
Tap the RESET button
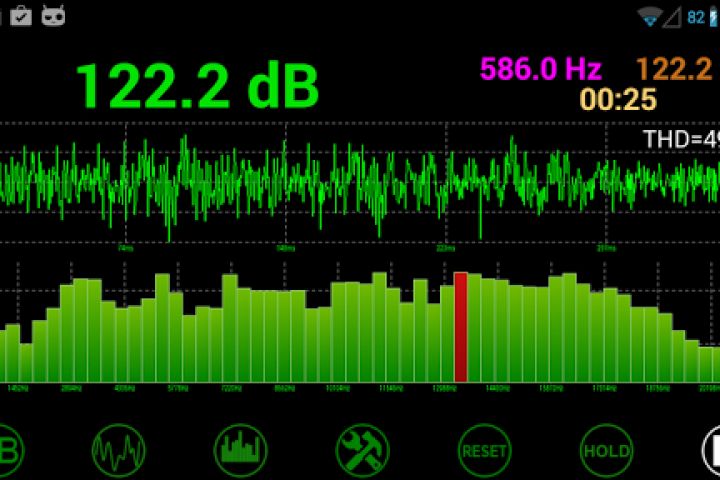click(x=484, y=450)
